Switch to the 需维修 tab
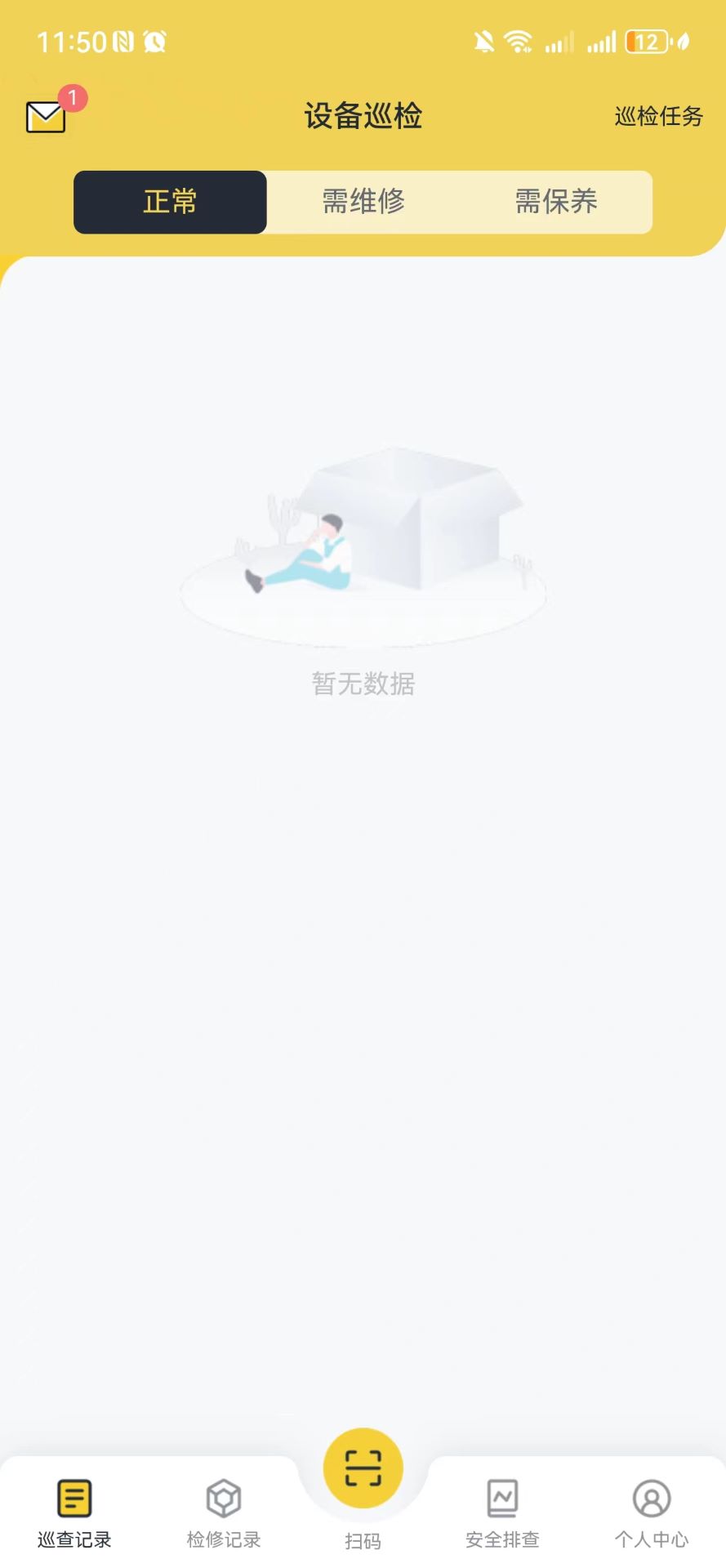 coord(363,203)
